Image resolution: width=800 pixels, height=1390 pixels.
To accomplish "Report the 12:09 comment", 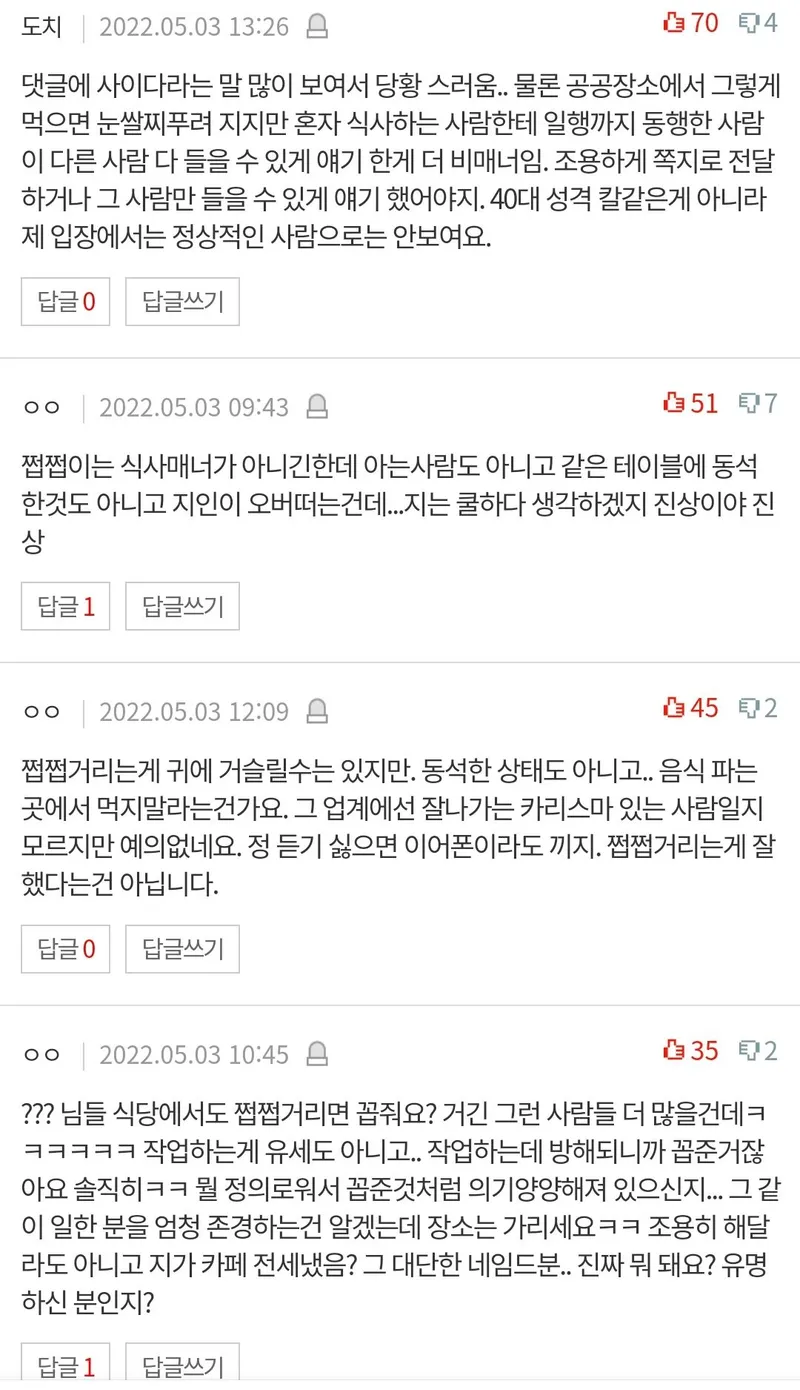I will pyautogui.click(x=317, y=712).
